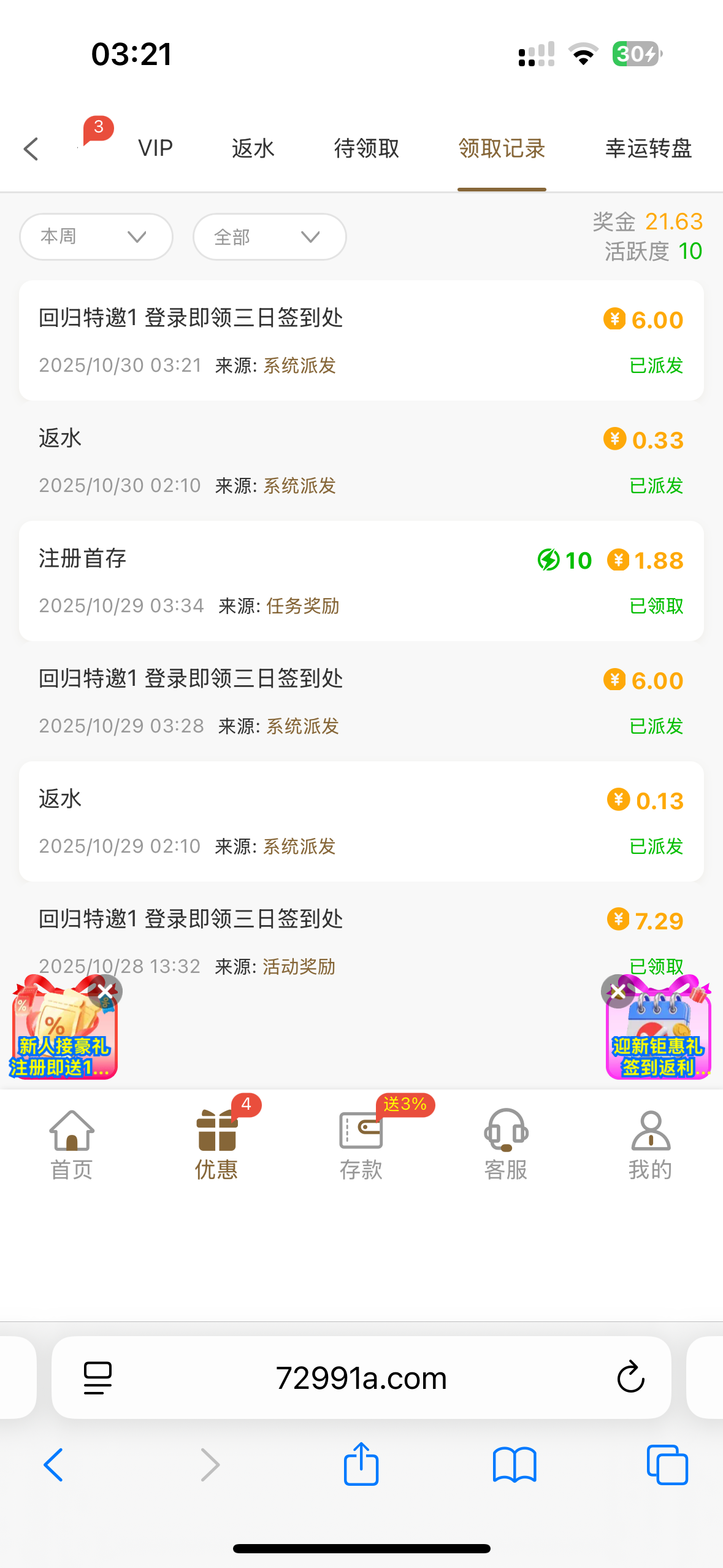Switch to the 幸运转盘 tab
The height and width of the screenshot is (1568, 723).
[647, 148]
